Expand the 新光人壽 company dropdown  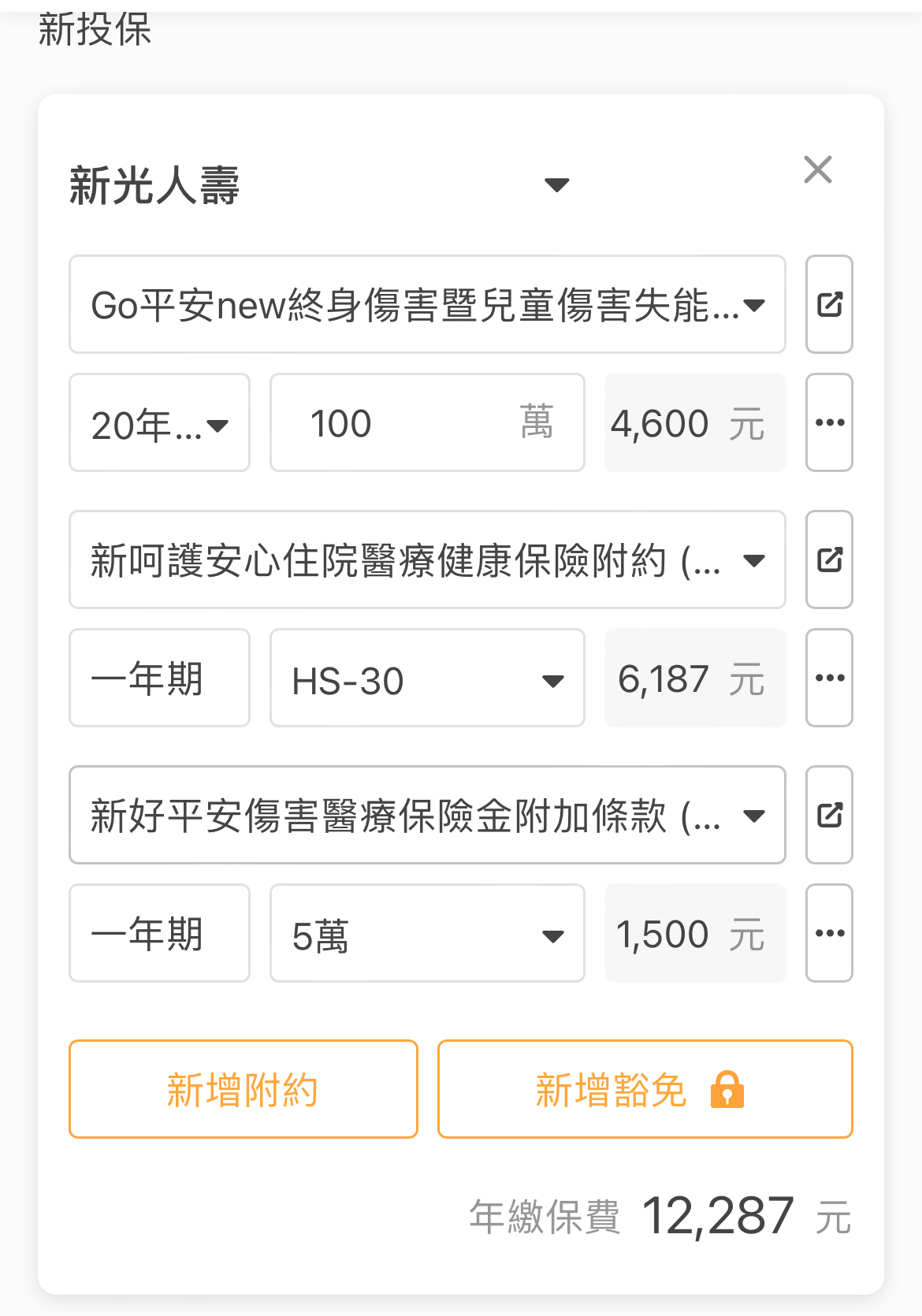[x=556, y=185]
